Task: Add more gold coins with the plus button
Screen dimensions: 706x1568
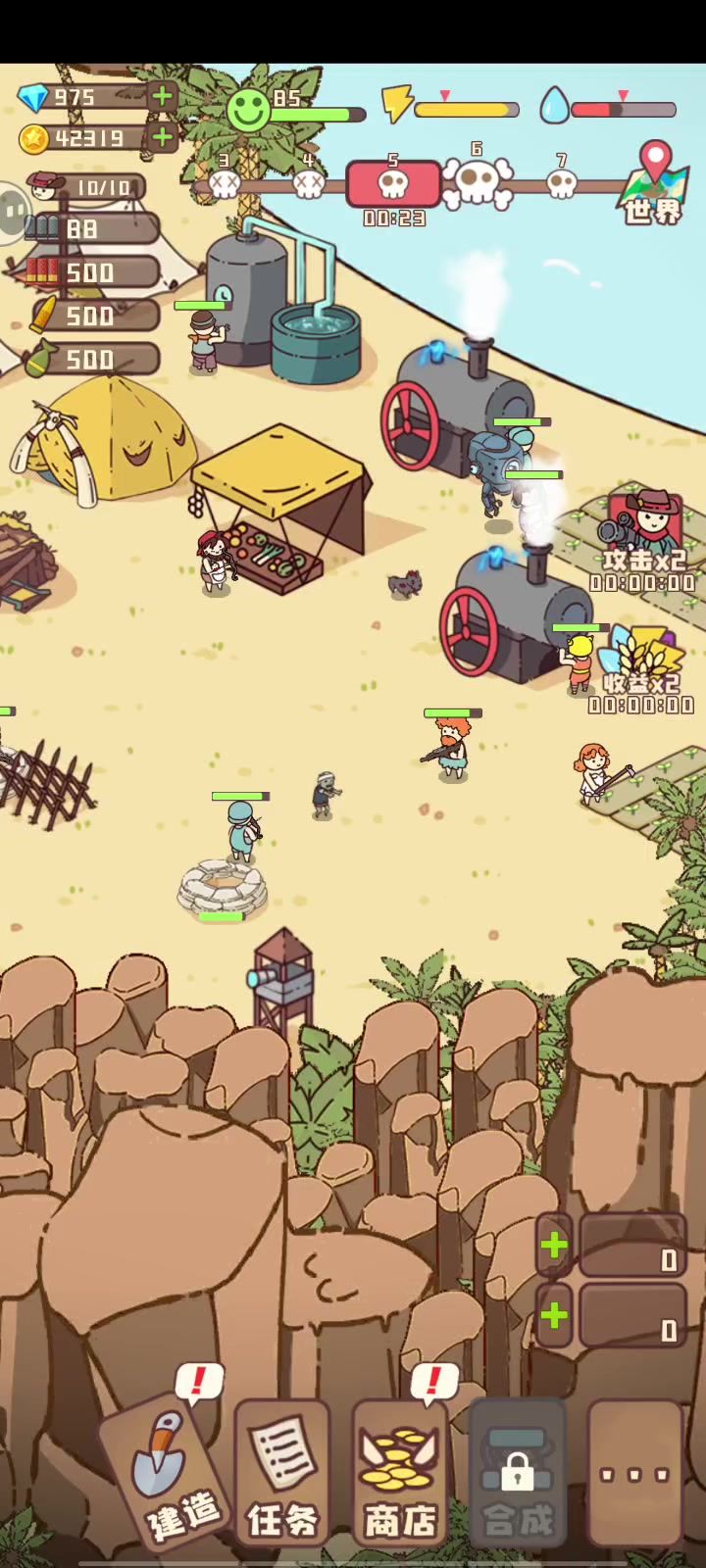Action: 163,138
